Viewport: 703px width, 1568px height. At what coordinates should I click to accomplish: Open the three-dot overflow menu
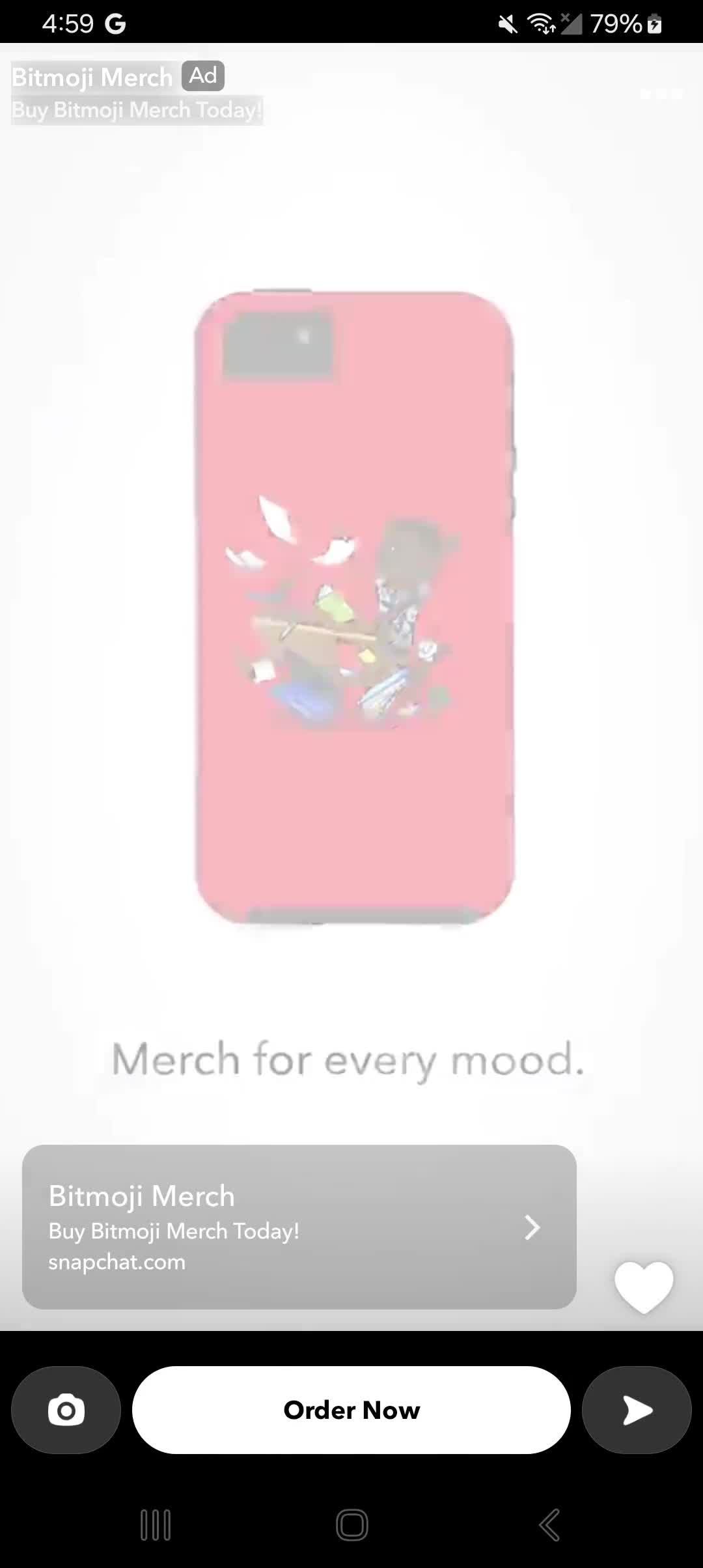[661, 94]
